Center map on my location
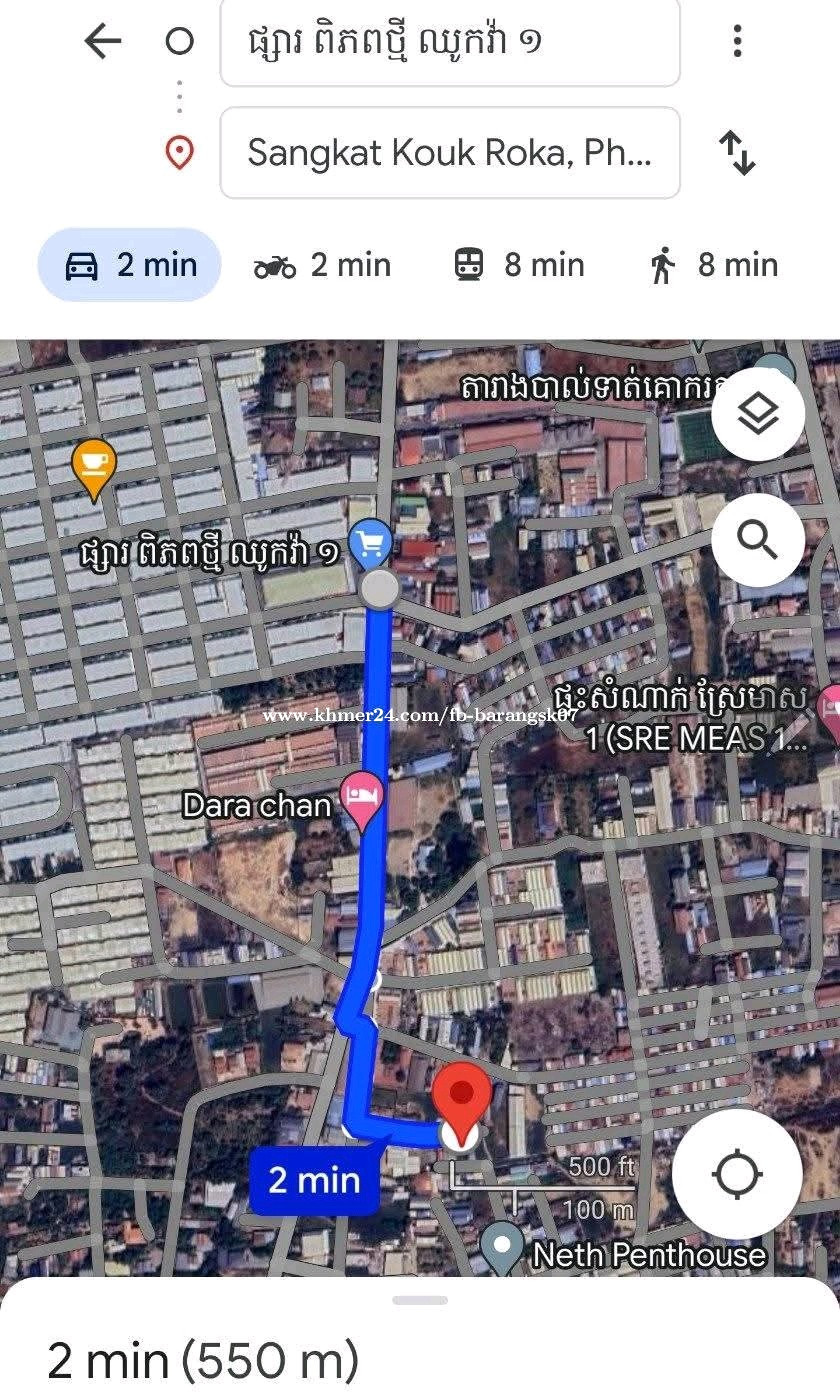The width and height of the screenshot is (840, 1400). pos(737,1175)
